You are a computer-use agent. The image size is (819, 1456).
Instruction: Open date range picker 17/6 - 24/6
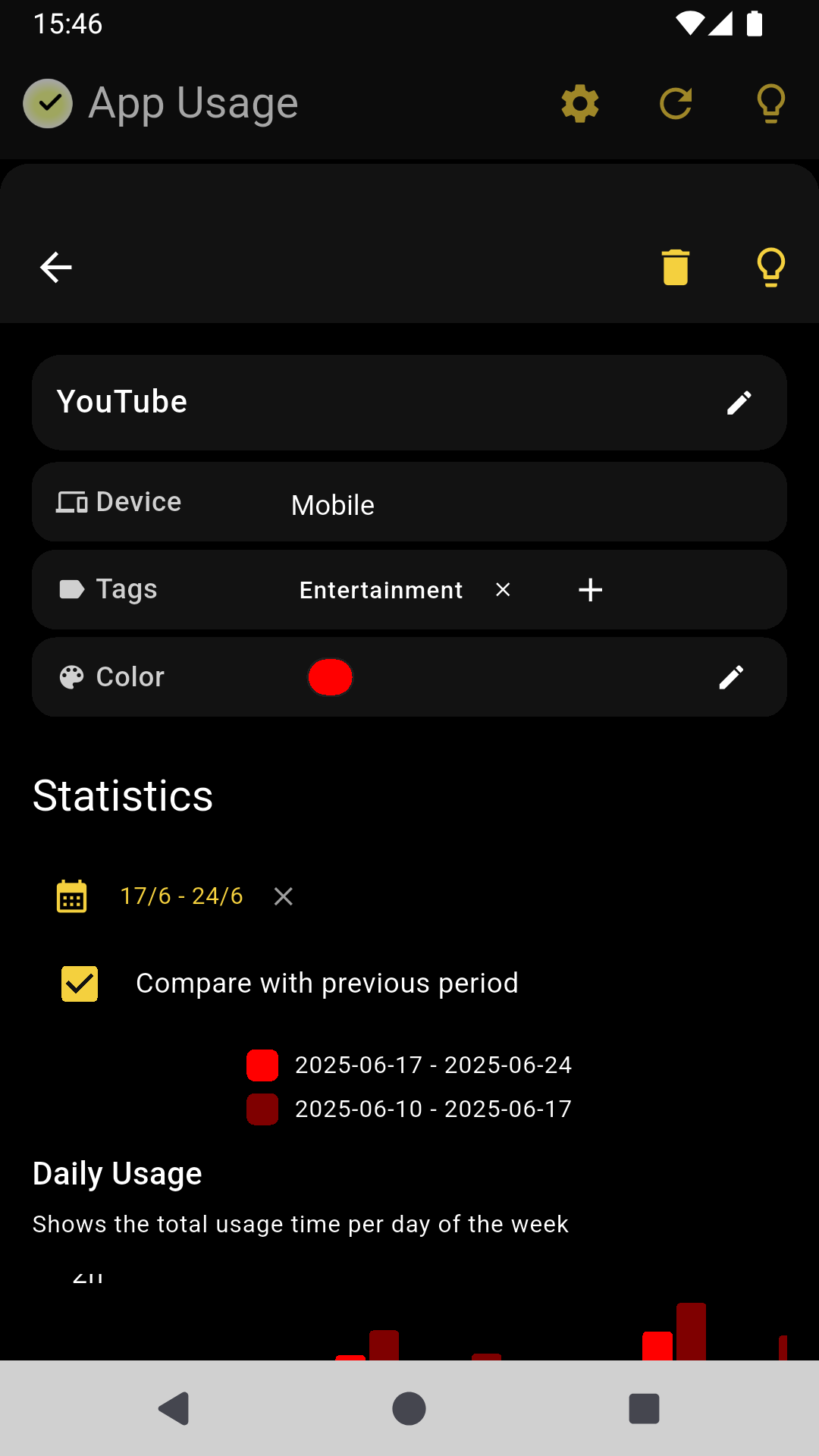pyautogui.click(x=181, y=896)
